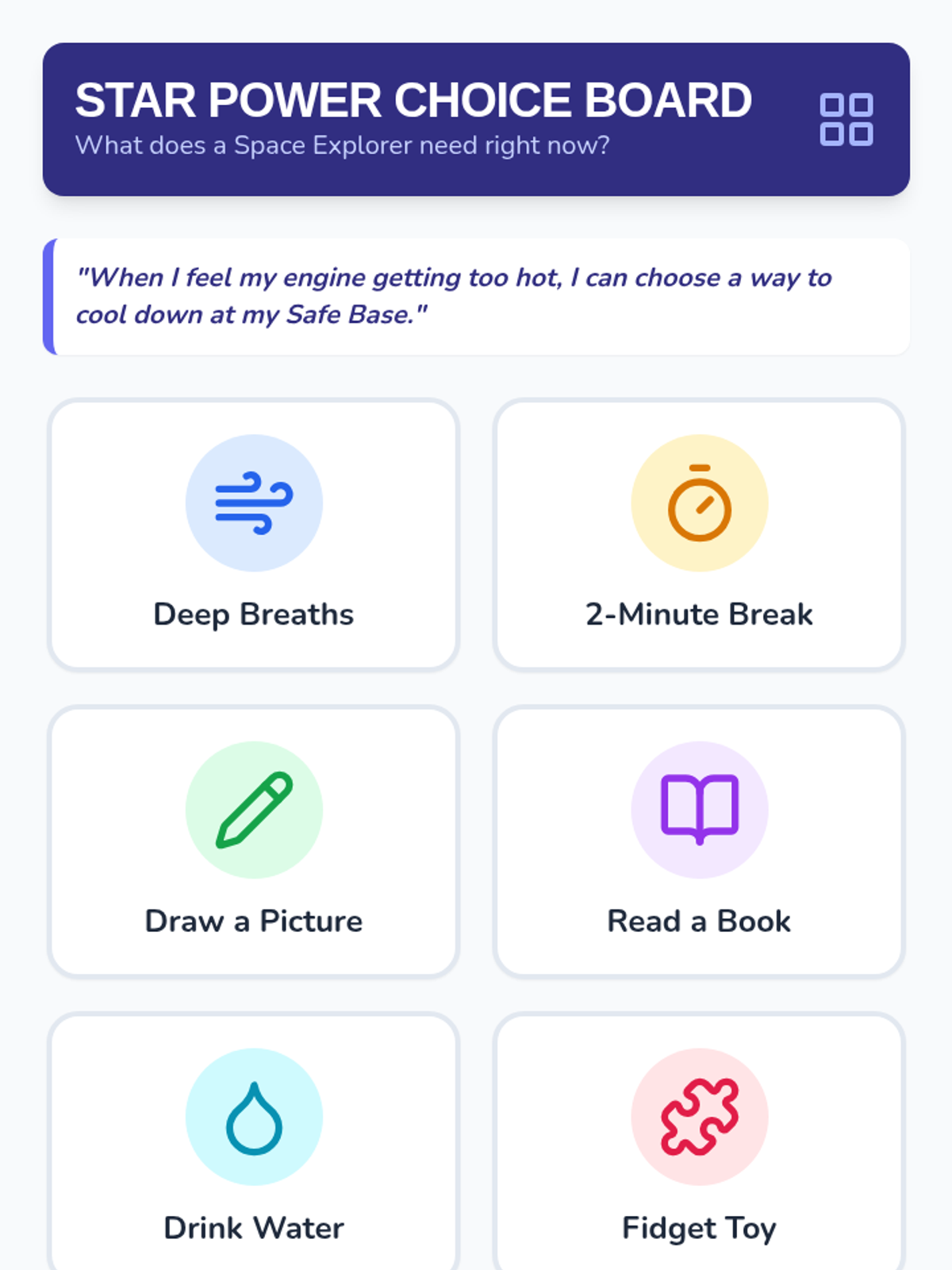Viewport: 952px width, 1270px height.
Task: Pick the Draw a Picture card
Action: pyautogui.click(x=254, y=842)
